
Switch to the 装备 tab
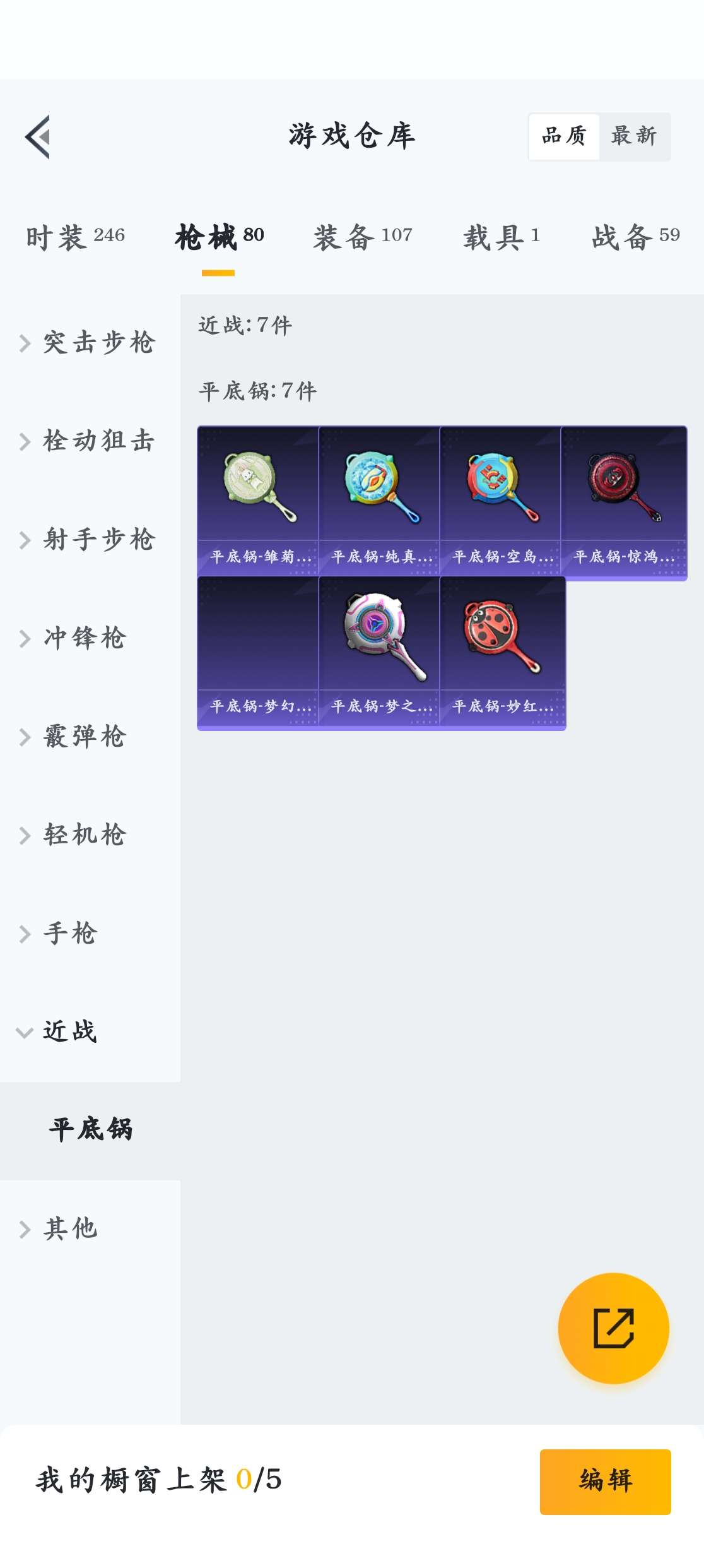click(x=362, y=237)
